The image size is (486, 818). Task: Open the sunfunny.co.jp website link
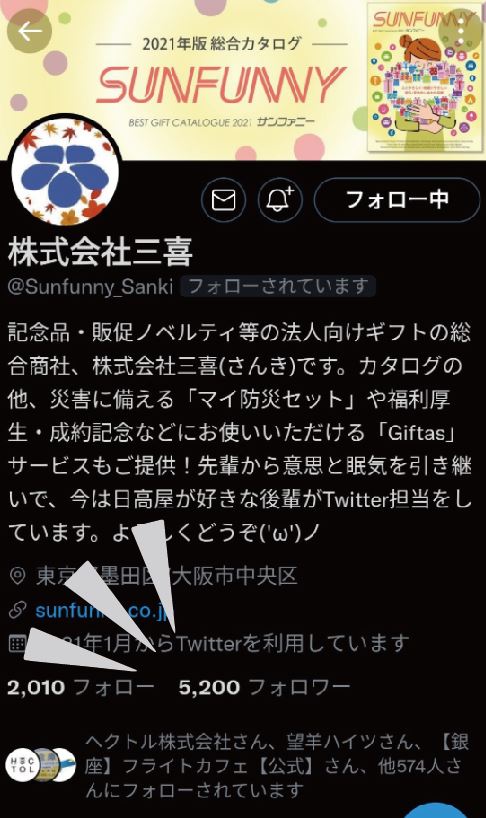click(102, 610)
